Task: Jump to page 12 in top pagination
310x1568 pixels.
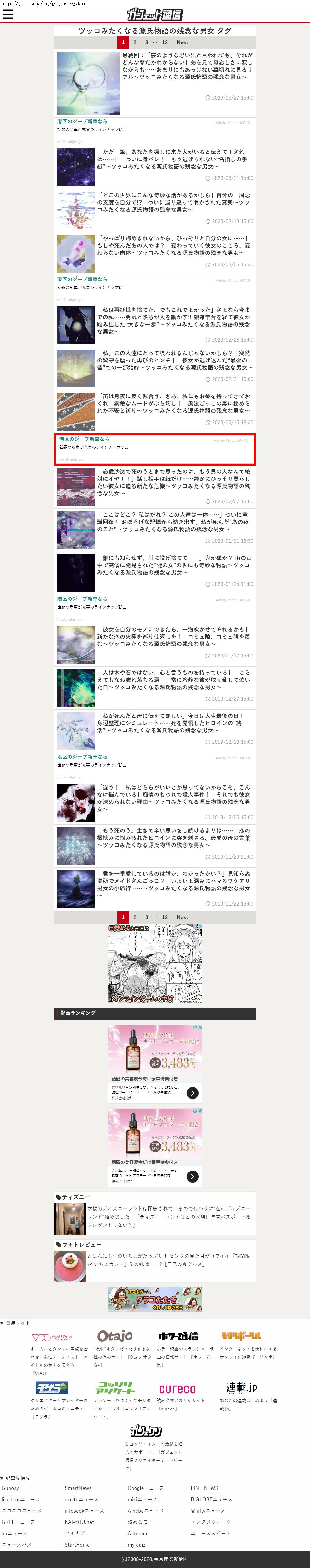Action: [x=164, y=43]
